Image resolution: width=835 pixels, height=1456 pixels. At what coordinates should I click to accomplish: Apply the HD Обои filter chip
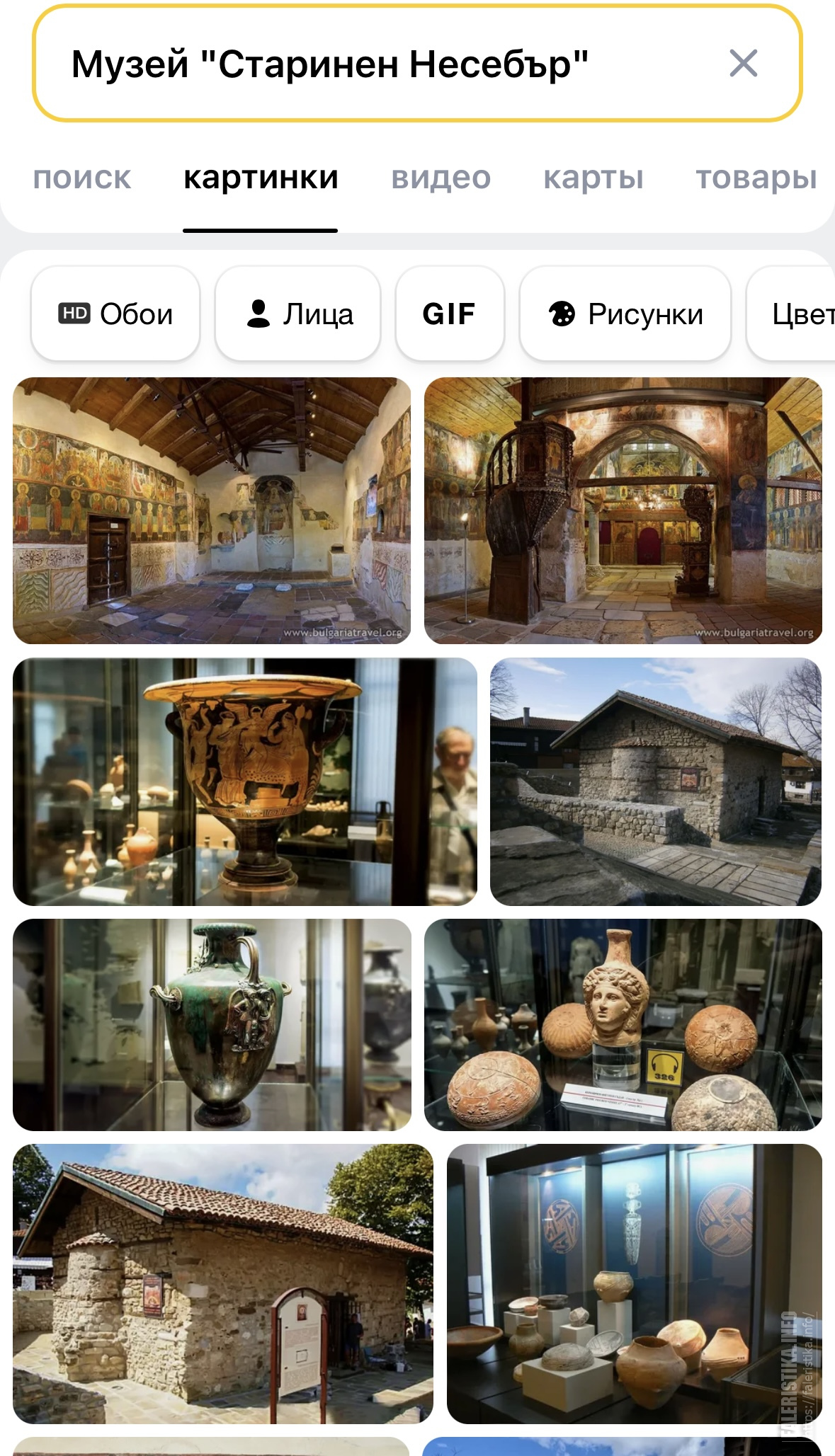point(115,314)
